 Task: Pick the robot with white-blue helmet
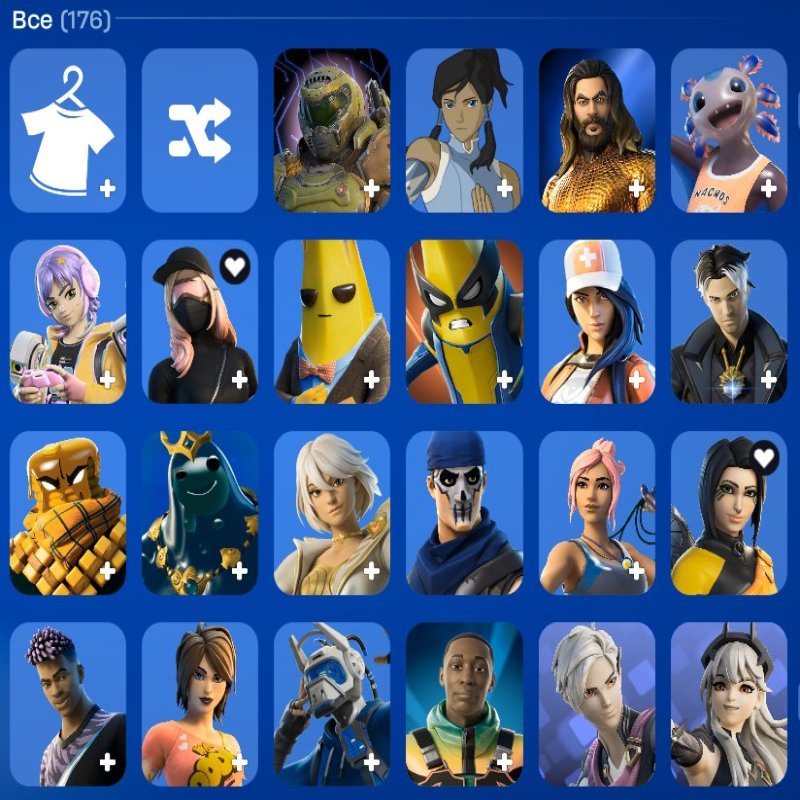click(x=332, y=704)
